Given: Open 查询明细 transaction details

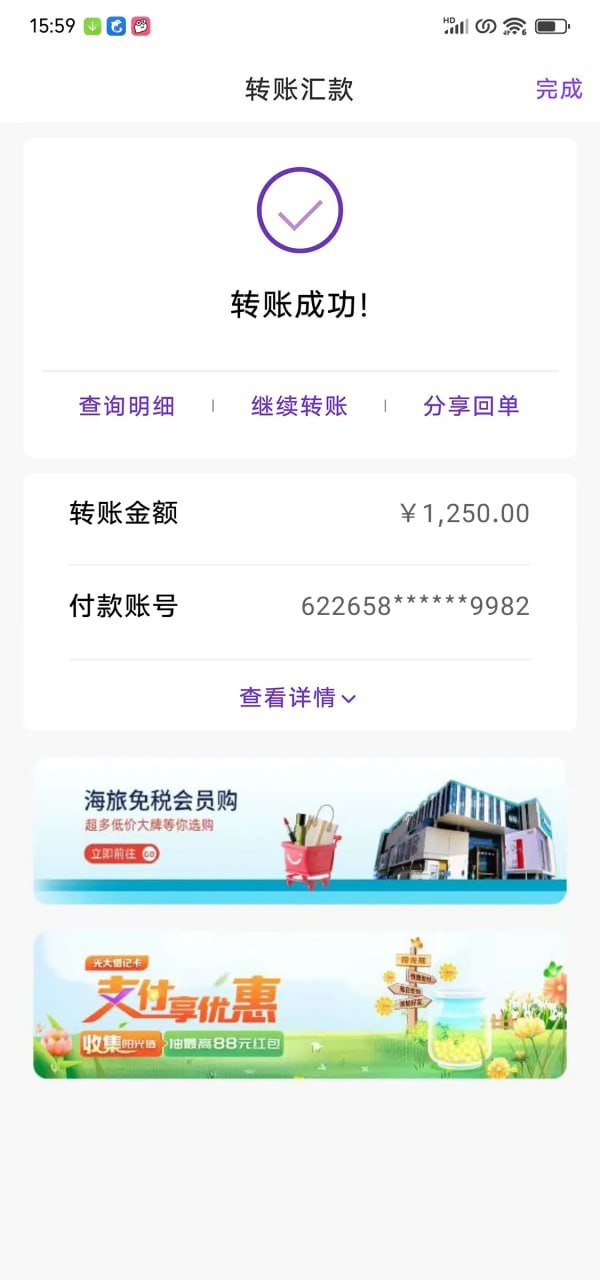Looking at the screenshot, I should (127, 406).
